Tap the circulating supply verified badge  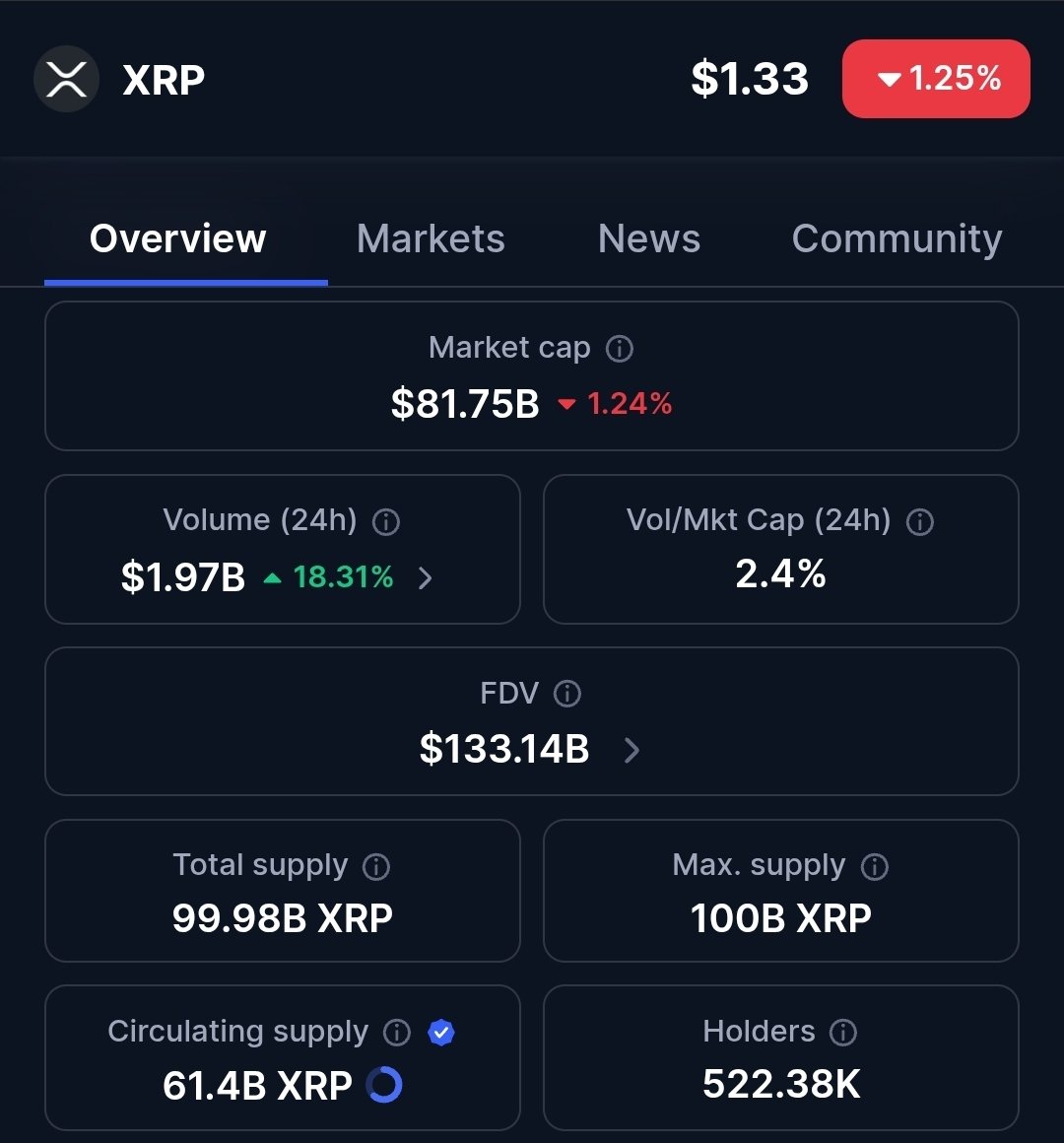pos(441,1032)
